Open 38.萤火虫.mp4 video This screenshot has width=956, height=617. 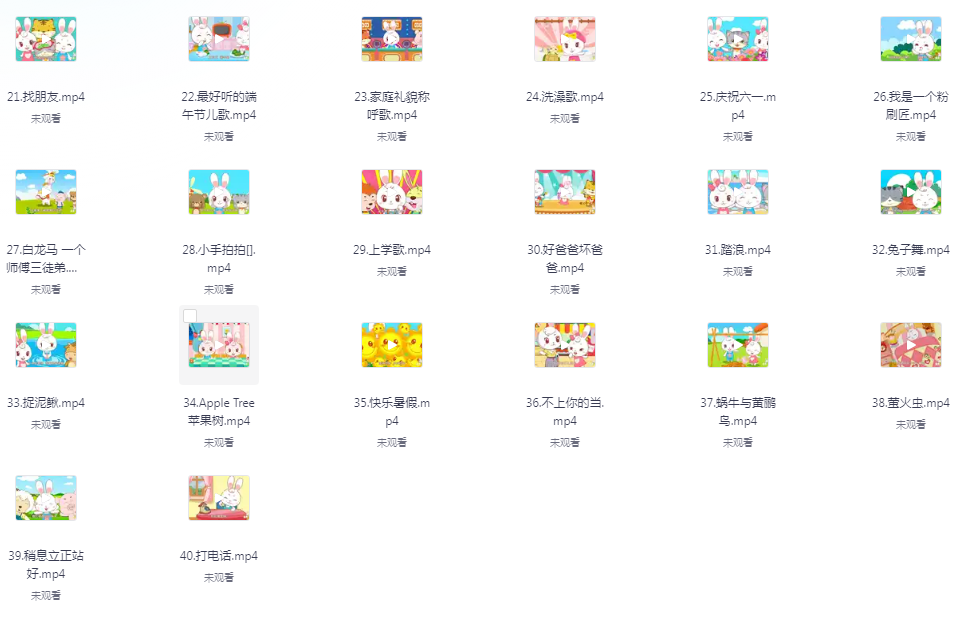[x=911, y=345]
